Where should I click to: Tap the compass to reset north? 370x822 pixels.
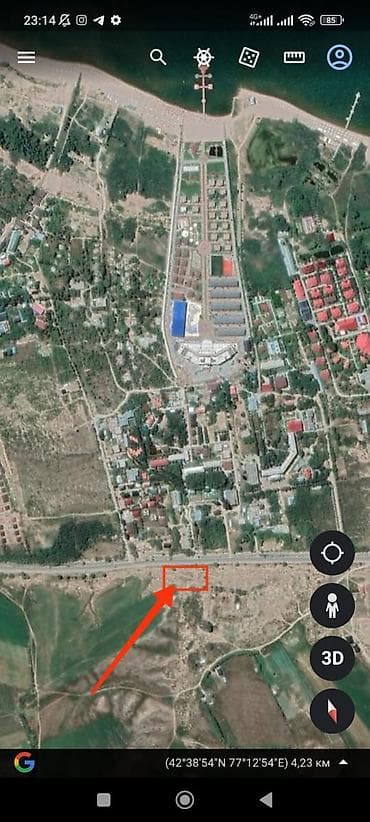tap(332, 711)
